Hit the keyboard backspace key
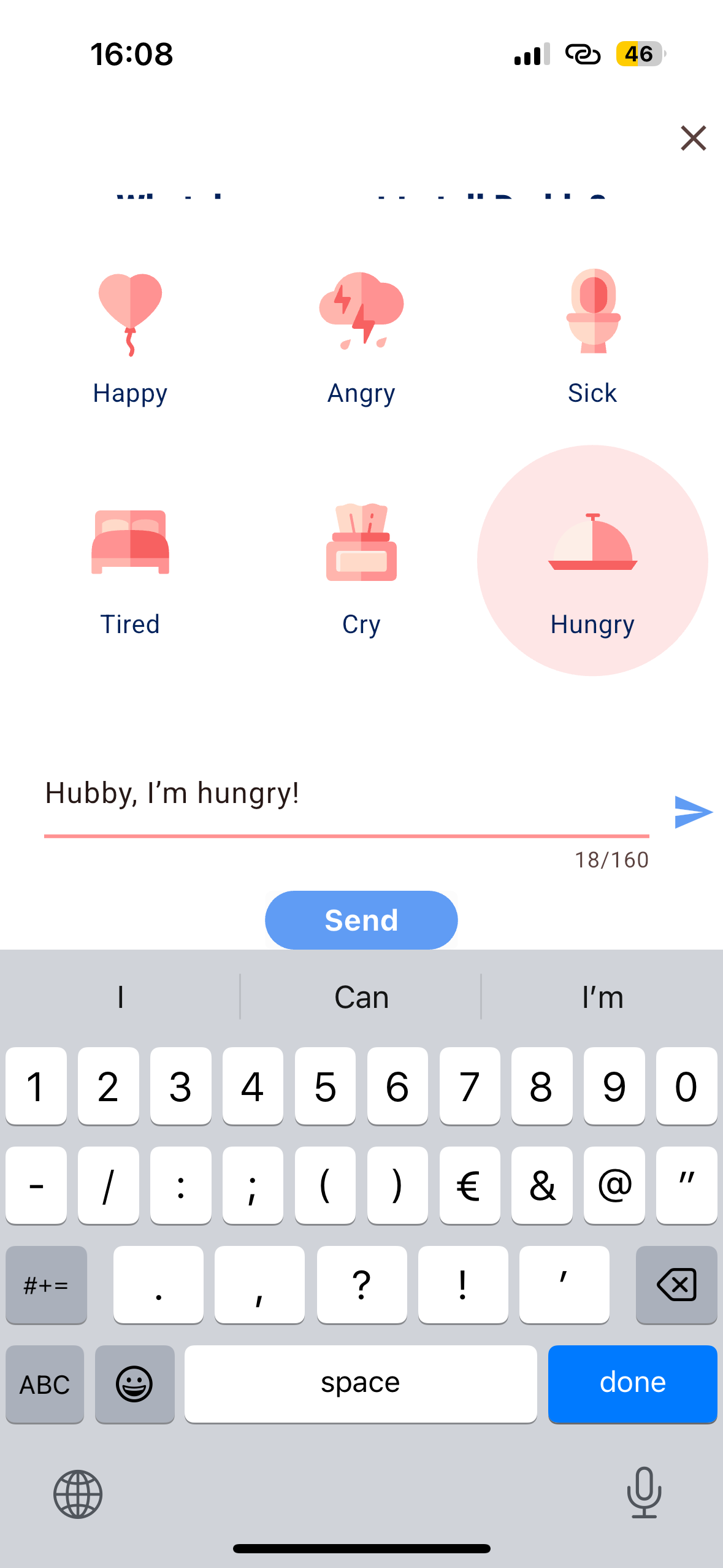The image size is (723, 1568). tap(676, 1285)
